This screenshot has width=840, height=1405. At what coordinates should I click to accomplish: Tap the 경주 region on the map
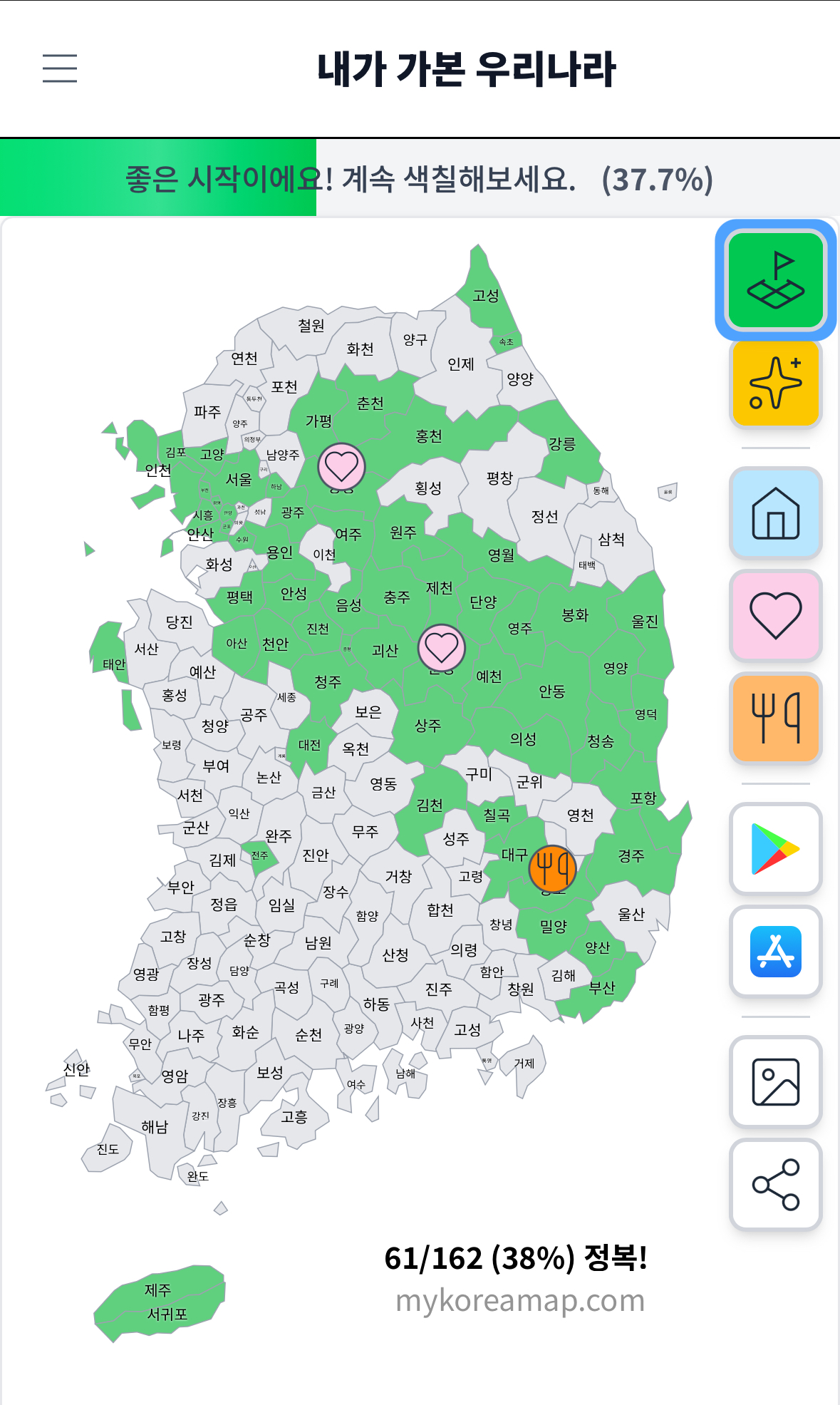click(x=631, y=855)
